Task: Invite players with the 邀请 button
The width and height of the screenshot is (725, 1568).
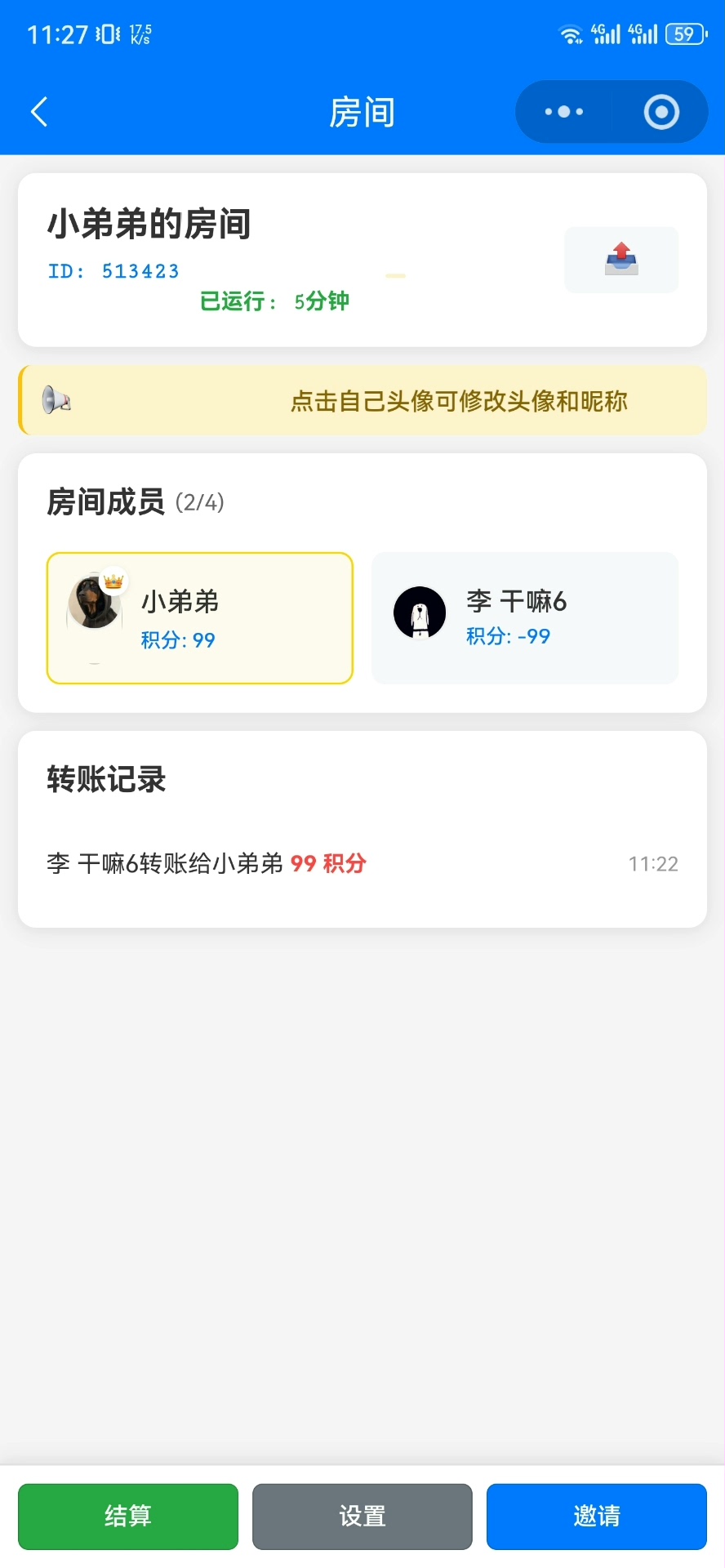Action: tap(596, 1516)
